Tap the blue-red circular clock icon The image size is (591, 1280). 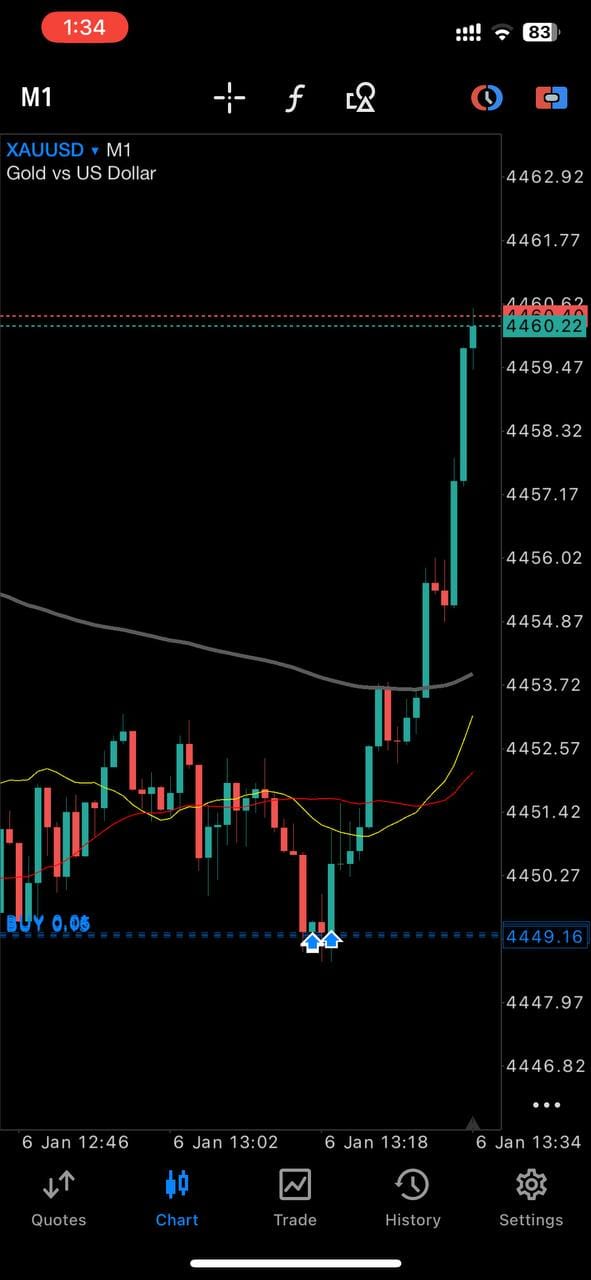[487, 97]
